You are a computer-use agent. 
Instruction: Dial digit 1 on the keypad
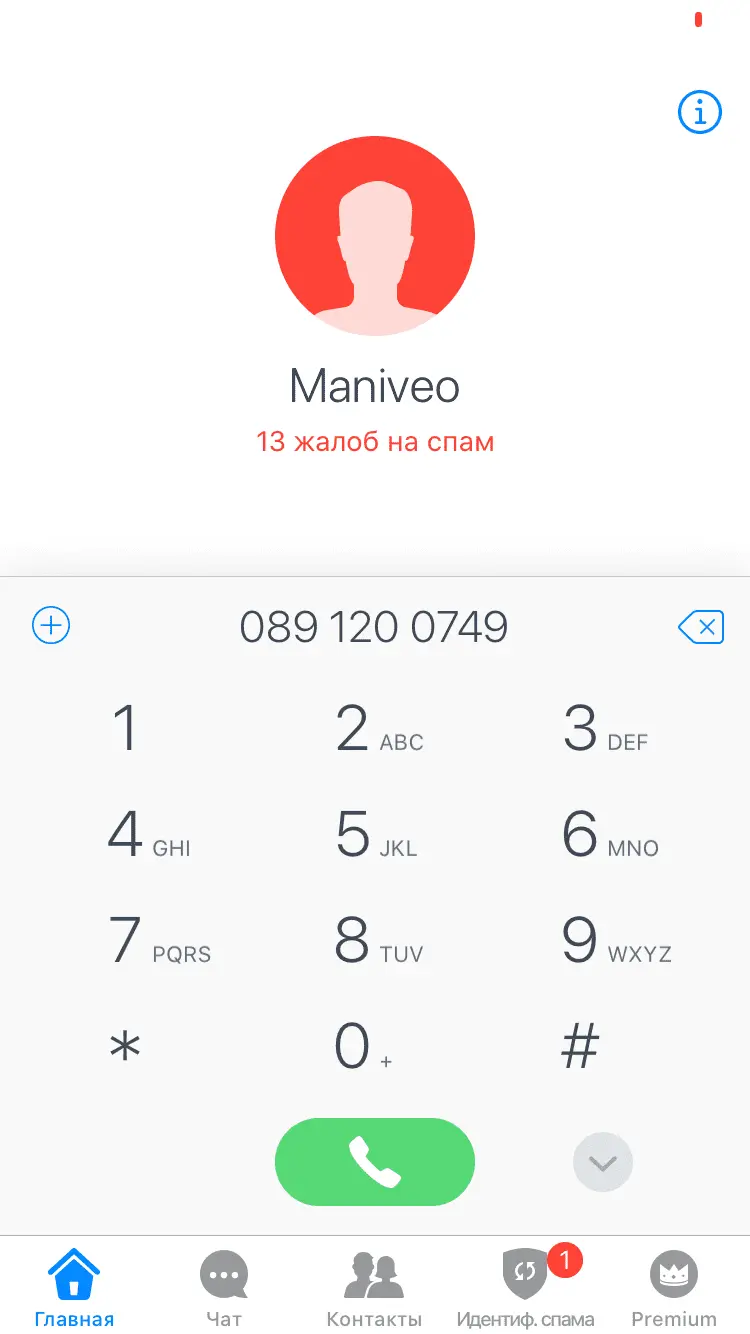pyautogui.click(x=125, y=728)
